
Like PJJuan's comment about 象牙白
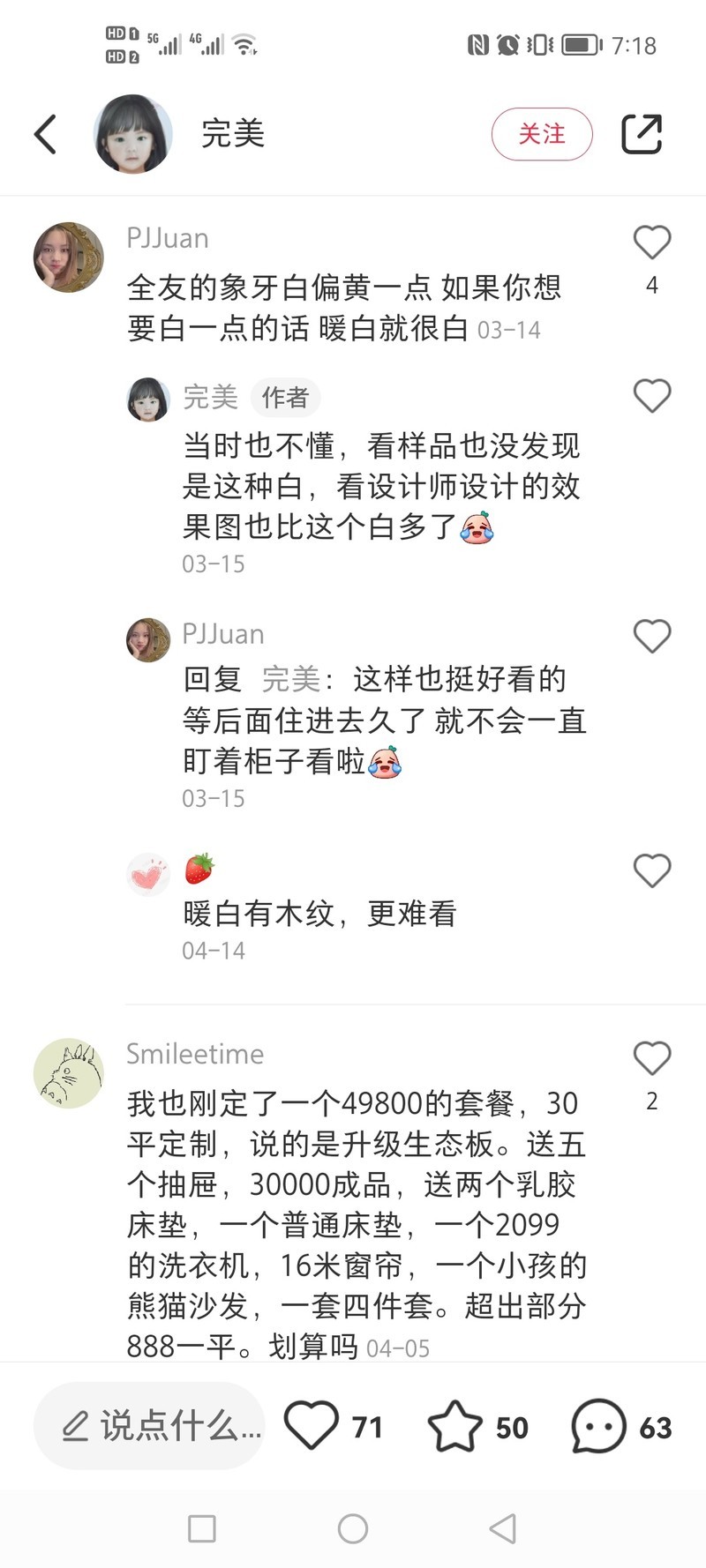[x=652, y=243]
